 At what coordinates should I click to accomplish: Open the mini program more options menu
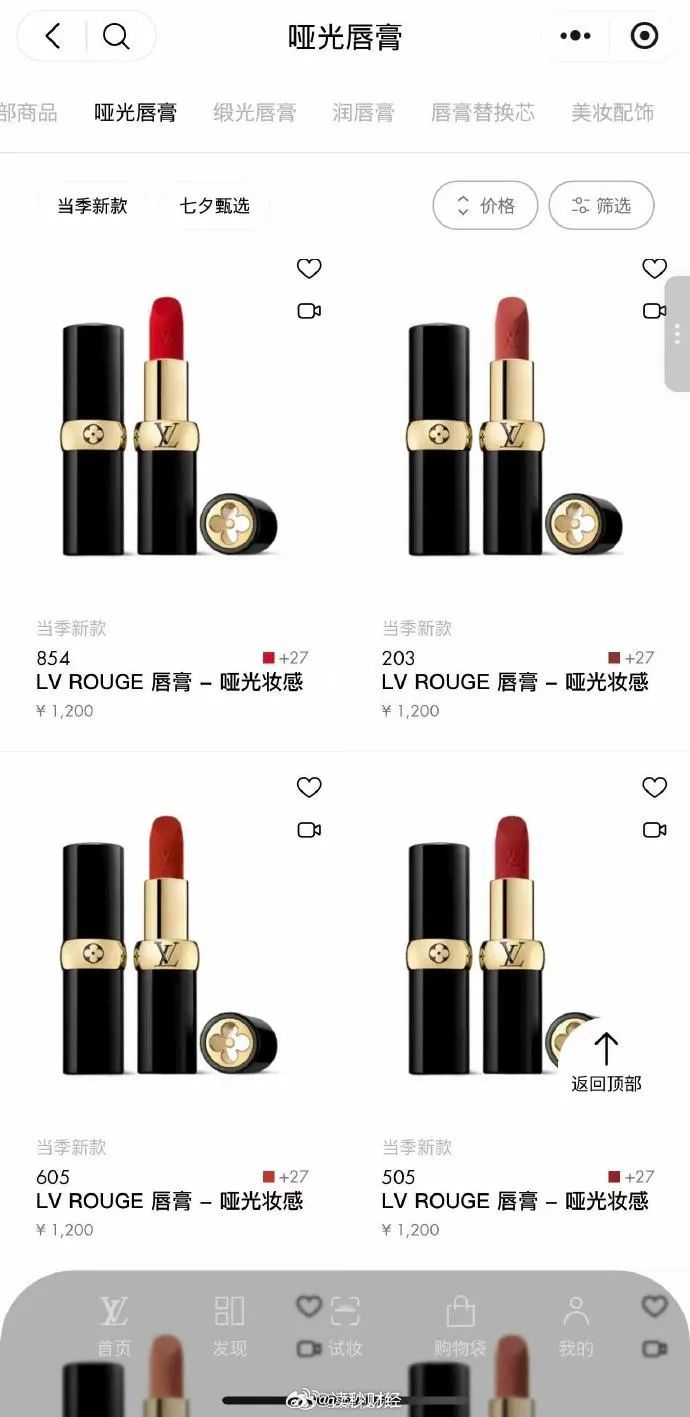tap(575, 37)
